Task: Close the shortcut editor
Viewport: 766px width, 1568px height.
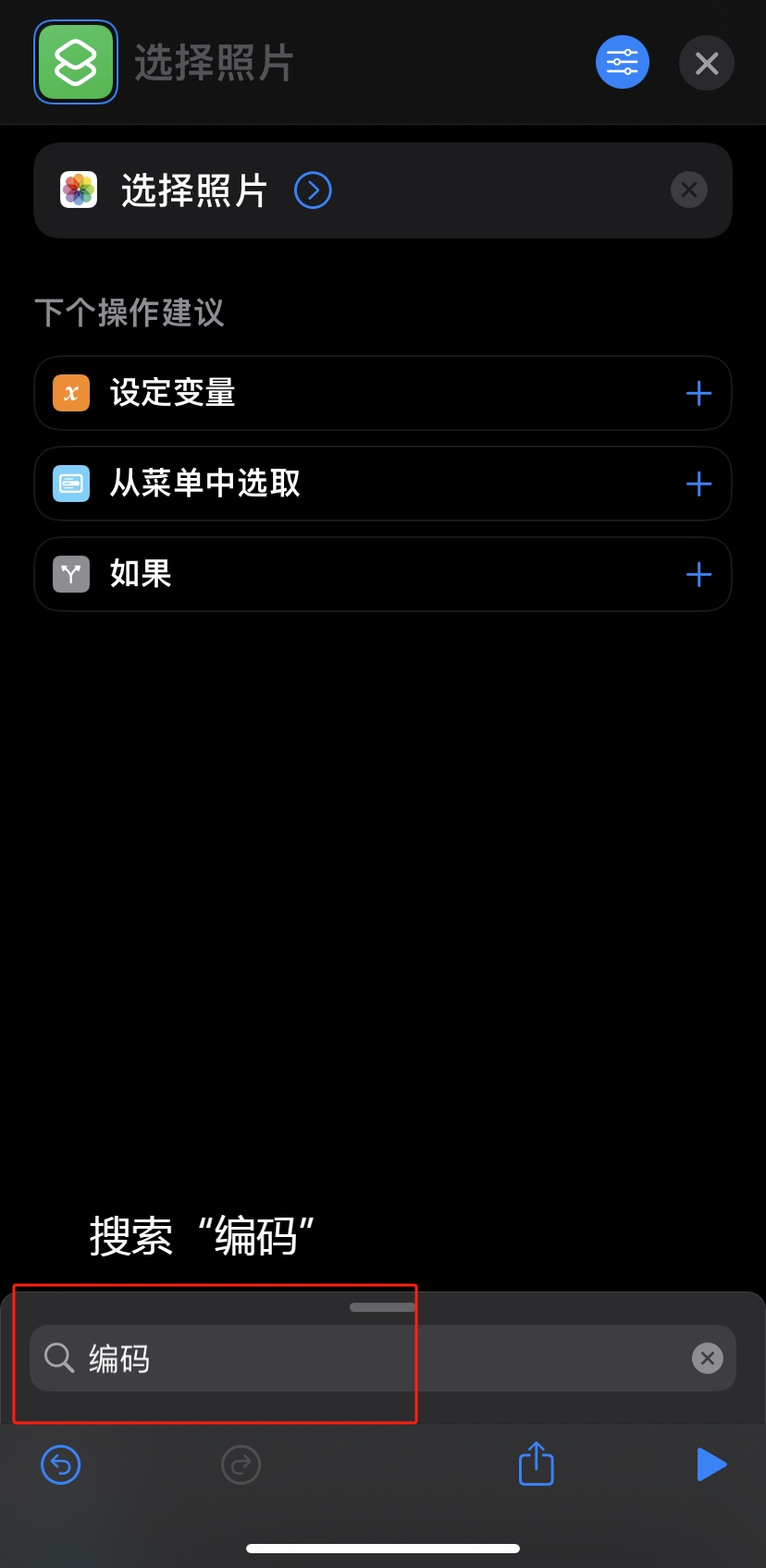Action: (707, 63)
